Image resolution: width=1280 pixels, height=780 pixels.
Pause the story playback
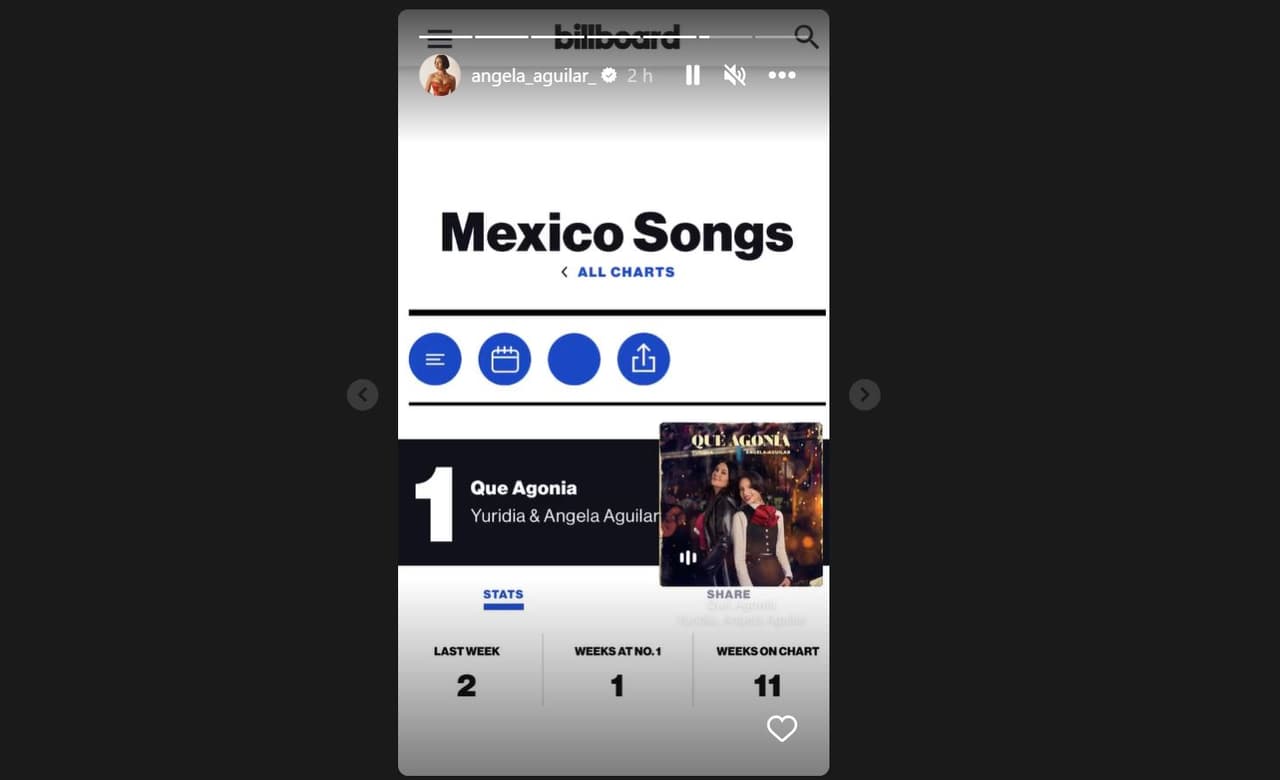[692, 75]
